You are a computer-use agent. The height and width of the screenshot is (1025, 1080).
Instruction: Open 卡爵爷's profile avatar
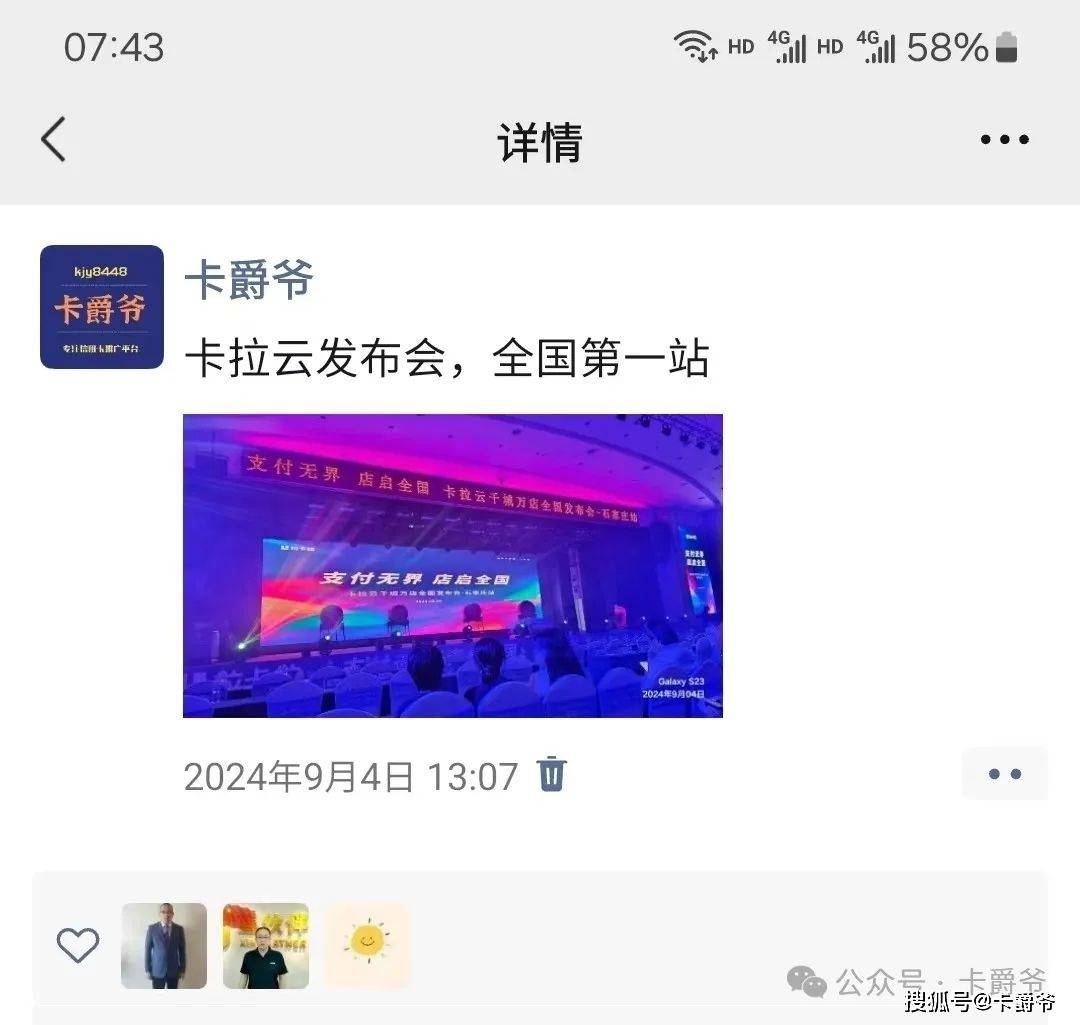coord(101,307)
